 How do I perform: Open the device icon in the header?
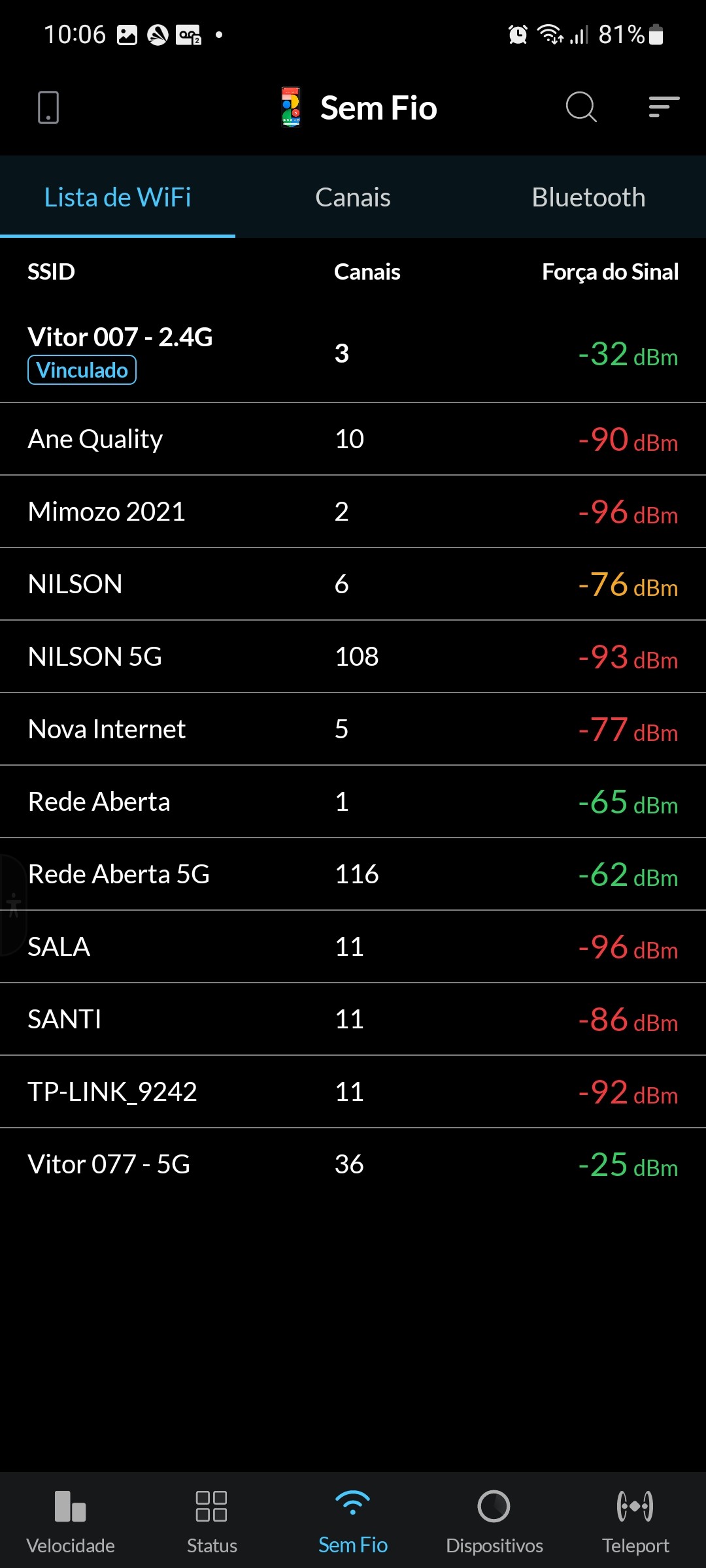(48, 108)
